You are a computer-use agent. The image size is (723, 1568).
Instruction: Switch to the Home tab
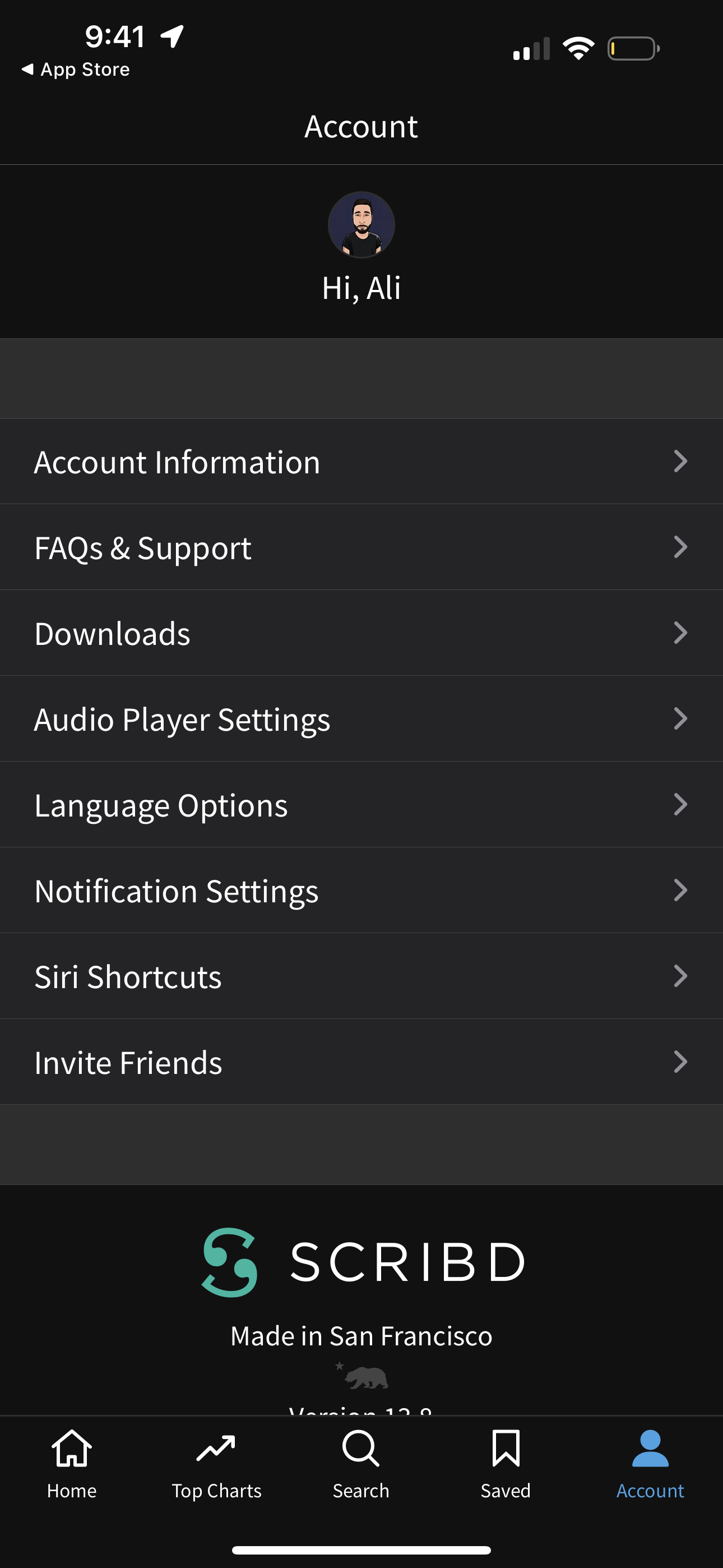[x=72, y=1464]
